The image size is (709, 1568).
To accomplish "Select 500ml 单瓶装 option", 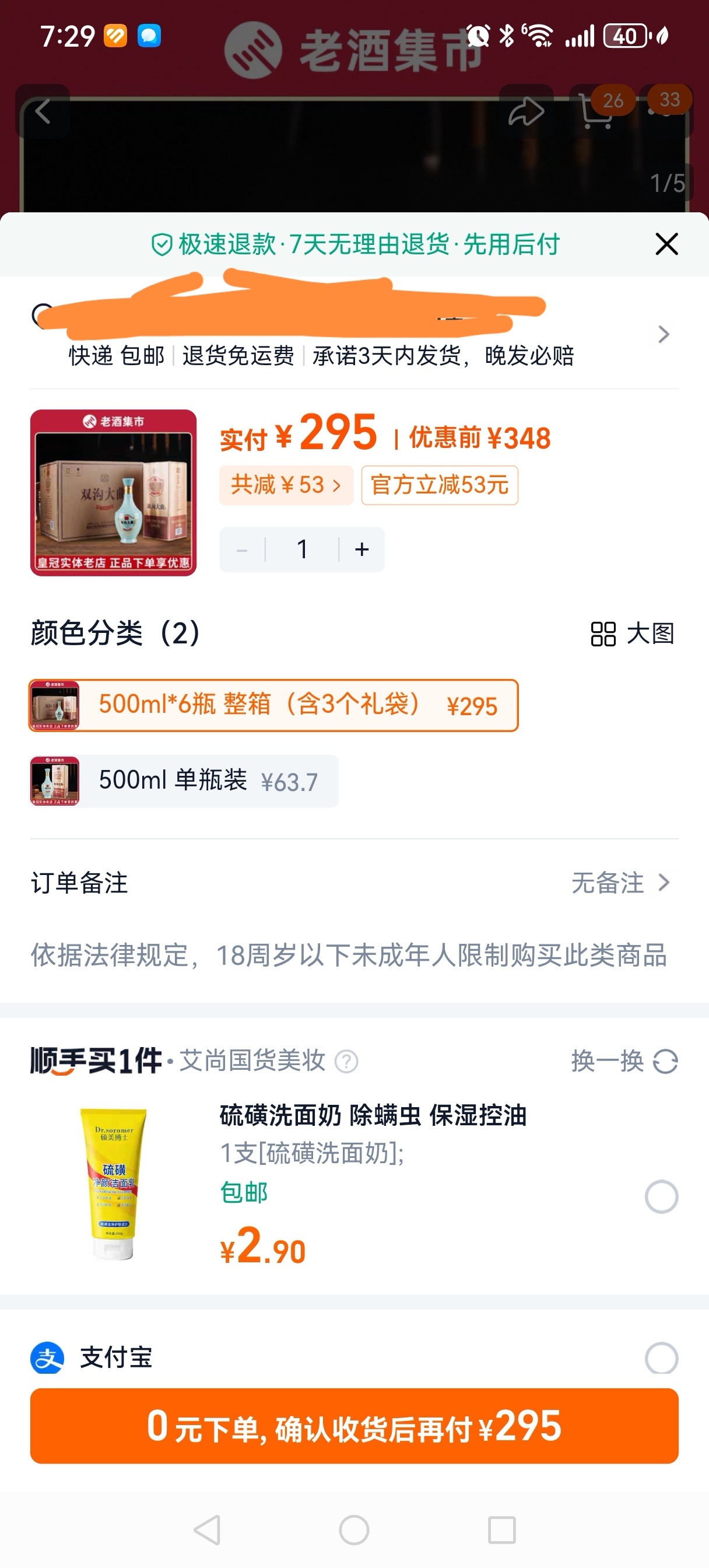I will coord(184,781).
